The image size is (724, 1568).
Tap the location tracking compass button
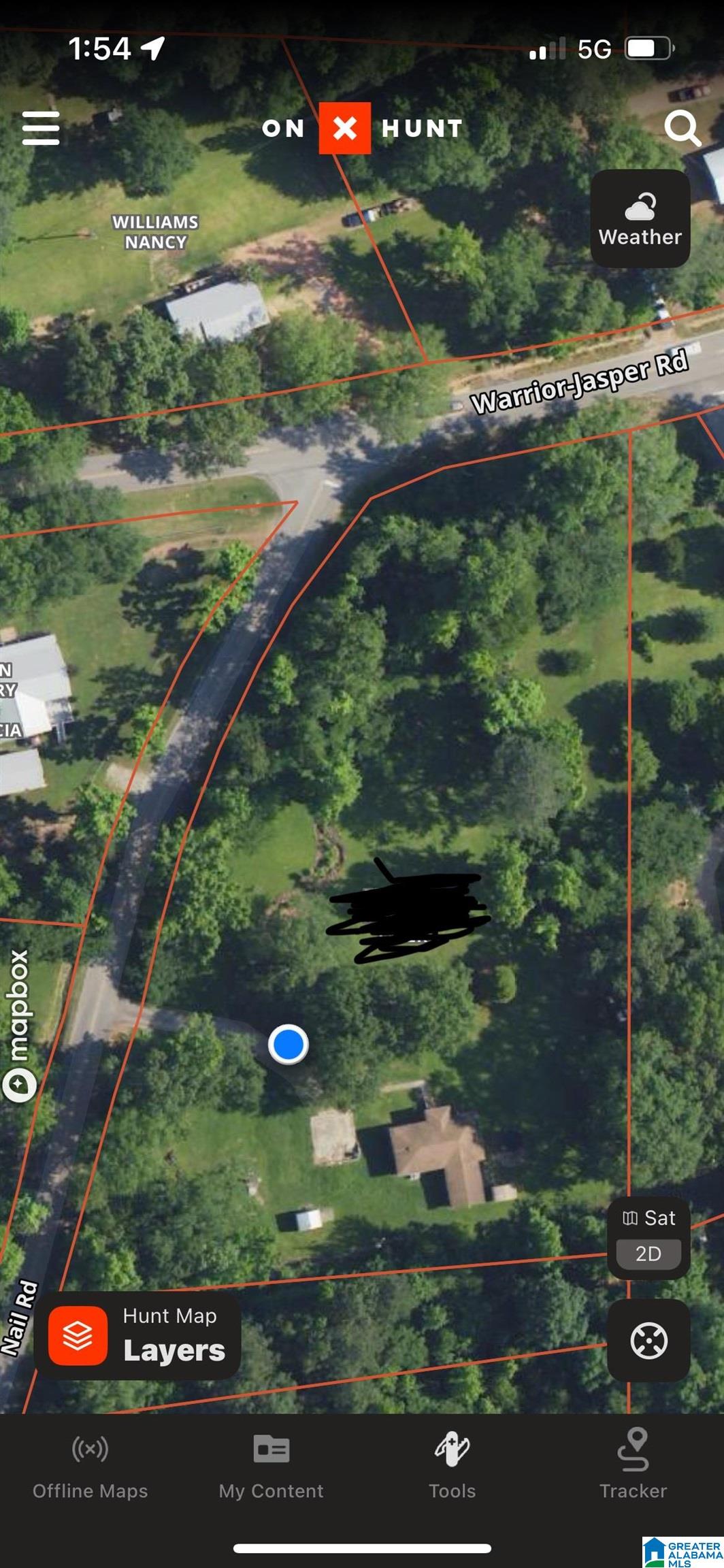648,1341
